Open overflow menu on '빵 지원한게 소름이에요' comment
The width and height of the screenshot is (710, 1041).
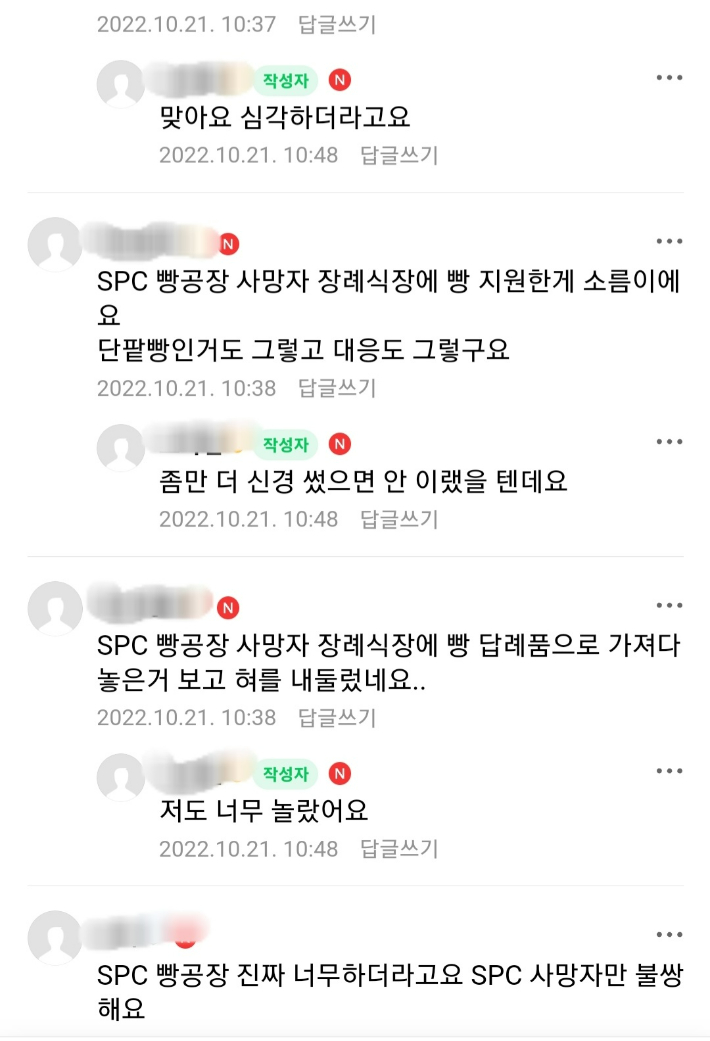(x=669, y=242)
